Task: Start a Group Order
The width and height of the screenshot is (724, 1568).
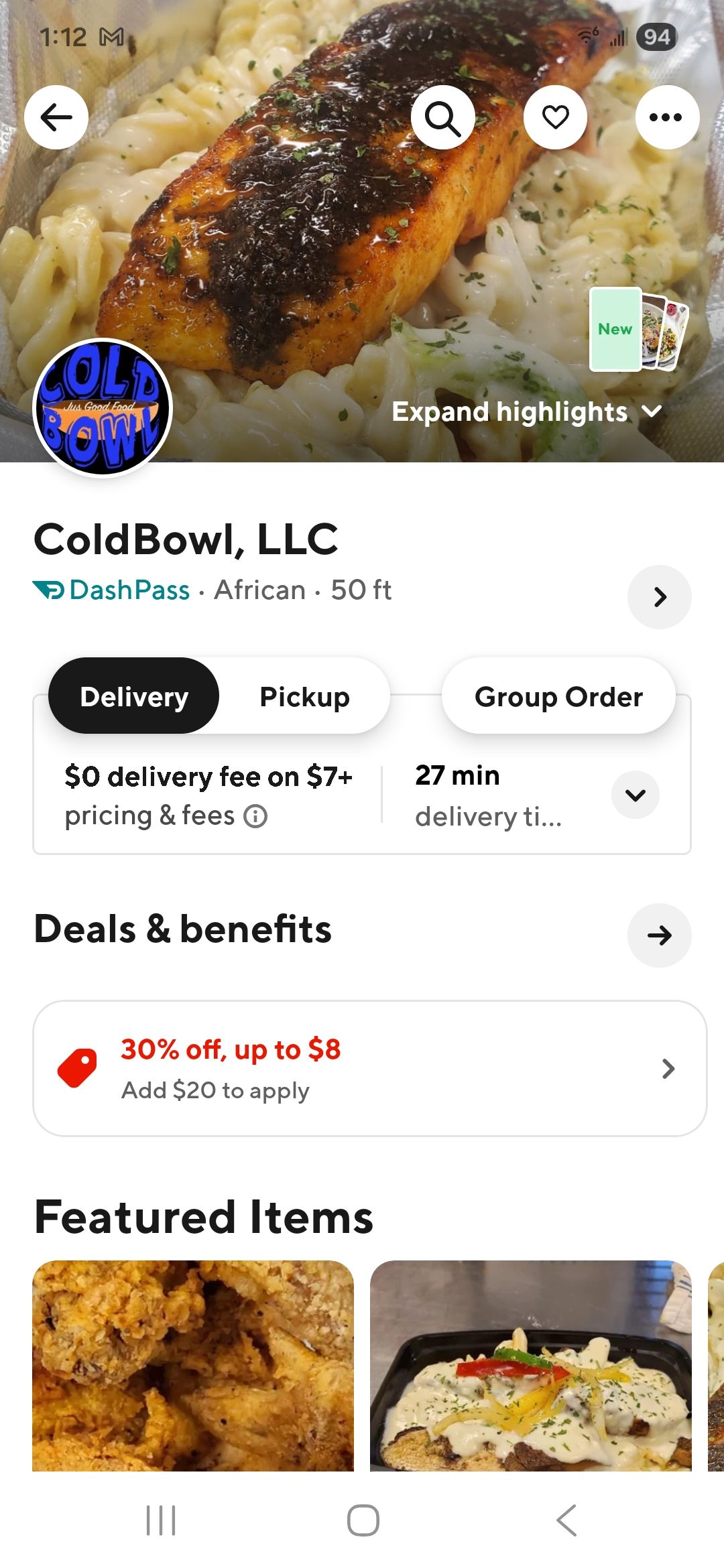Action: pos(558,696)
